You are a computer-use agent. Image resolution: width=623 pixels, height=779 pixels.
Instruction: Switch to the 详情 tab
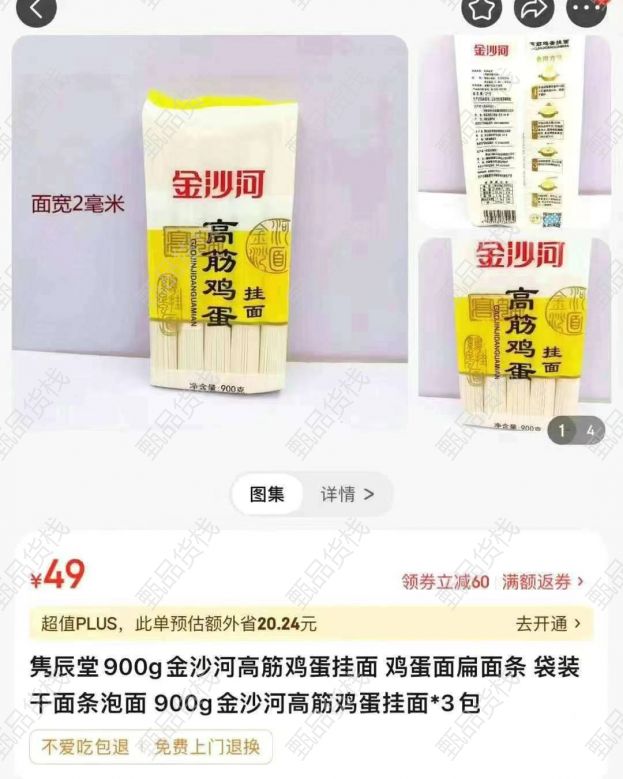click(x=347, y=494)
